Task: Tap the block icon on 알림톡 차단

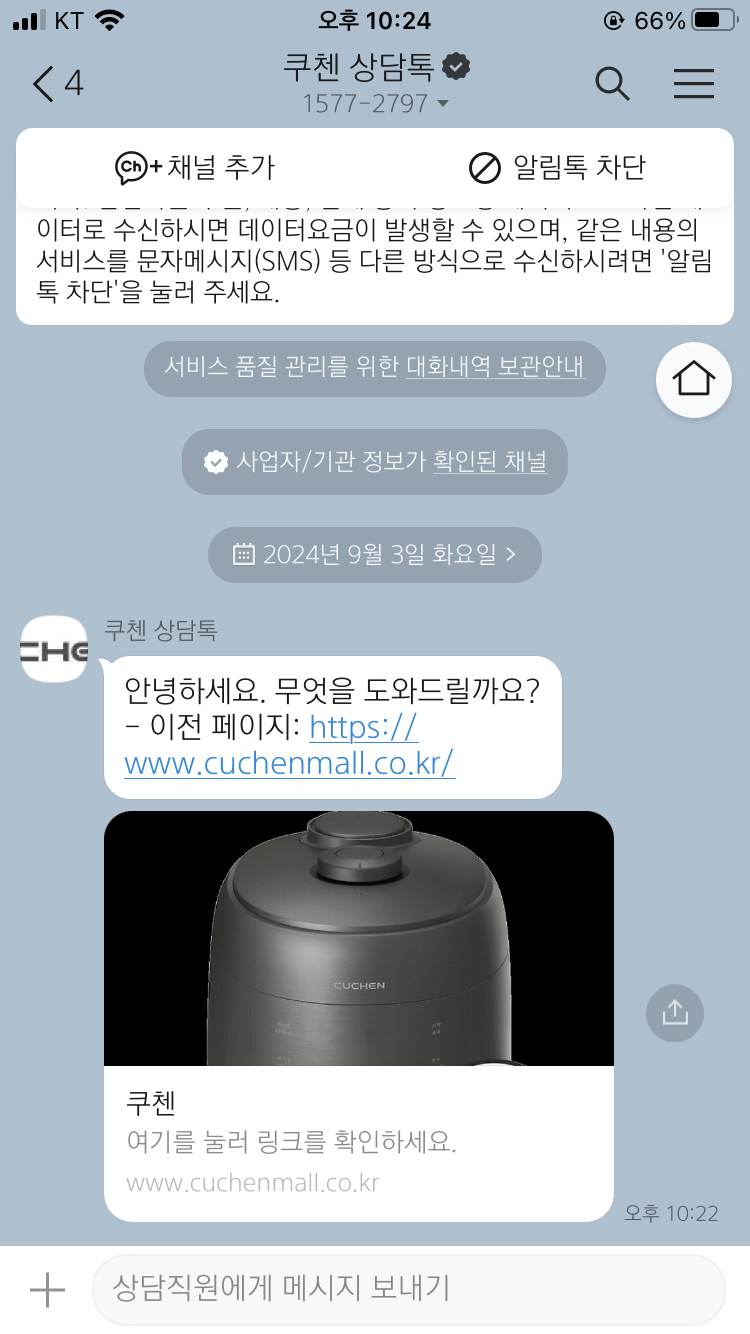Action: (x=484, y=168)
